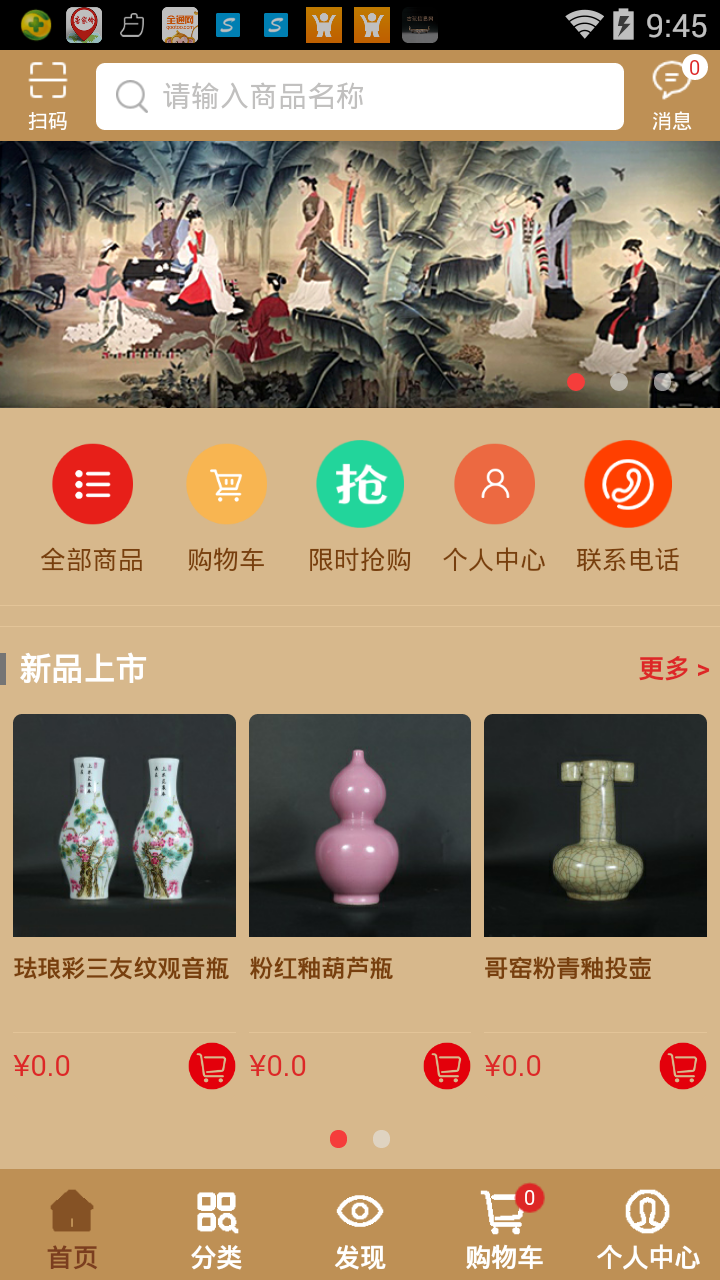Screen dimensions: 720x1280
Task: Add 粉红釉葫芦瓶 to cart
Action: tap(447, 1066)
